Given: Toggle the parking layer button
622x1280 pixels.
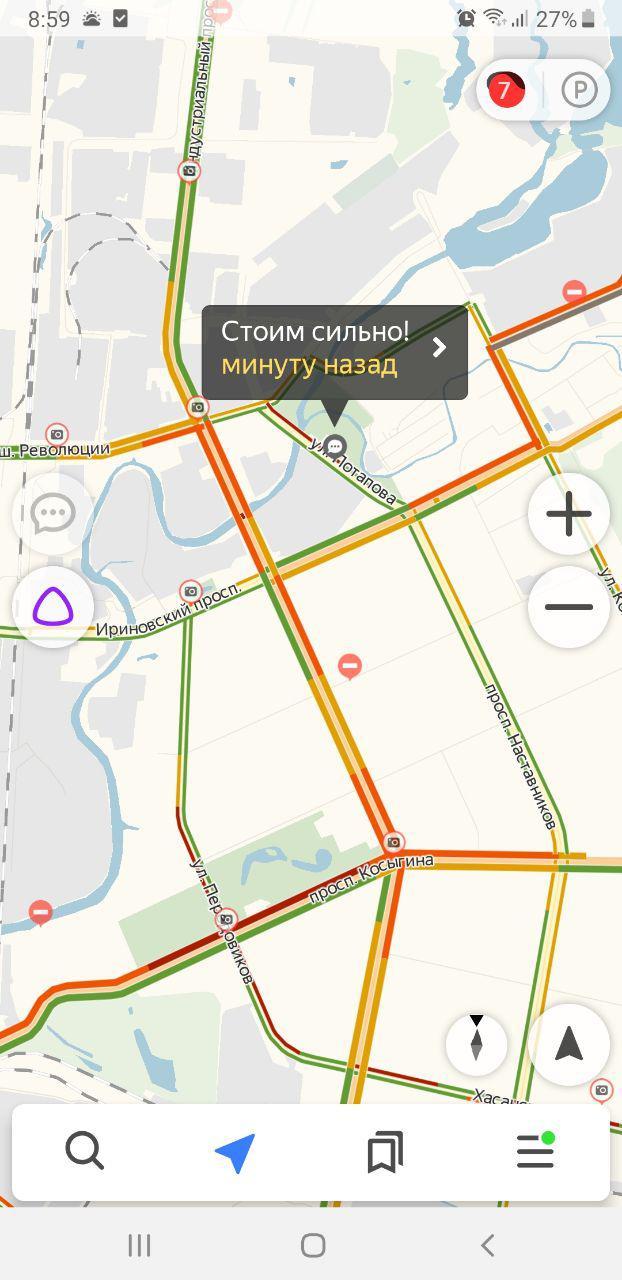Looking at the screenshot, I should click(x=579, y=90).
